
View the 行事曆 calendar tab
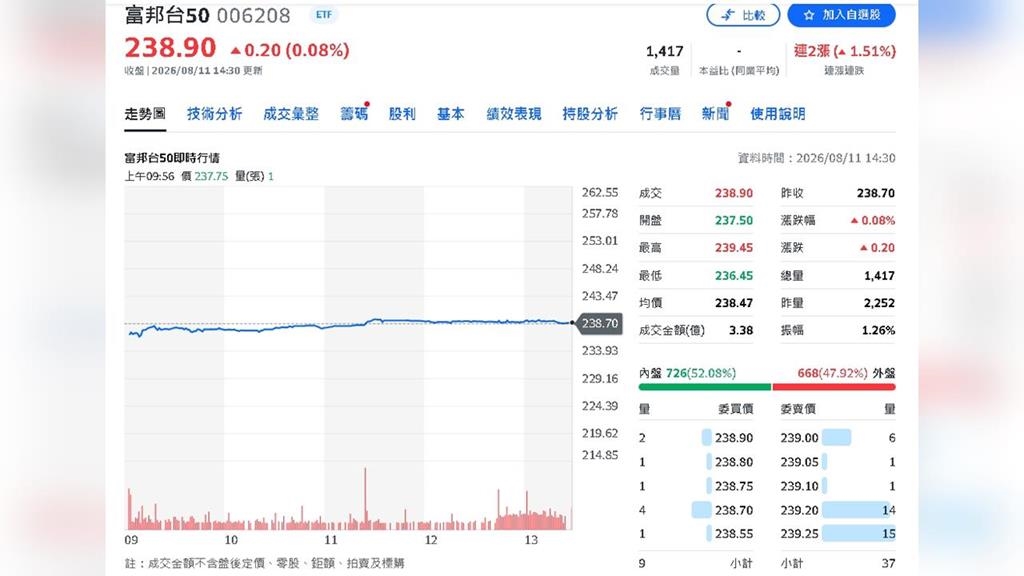click(x=660, y=114)
